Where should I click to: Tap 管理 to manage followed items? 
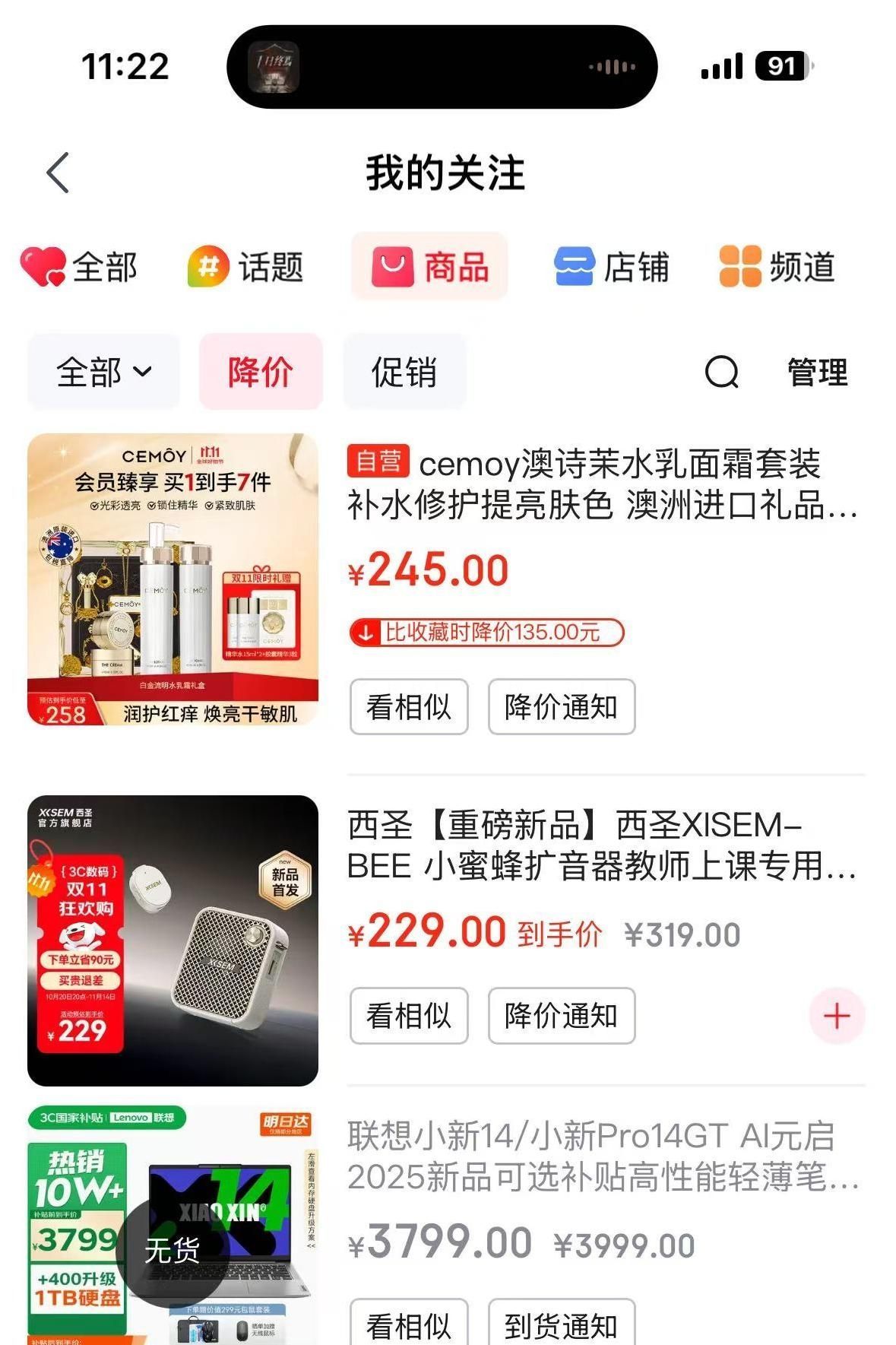(x=818, y=373)
